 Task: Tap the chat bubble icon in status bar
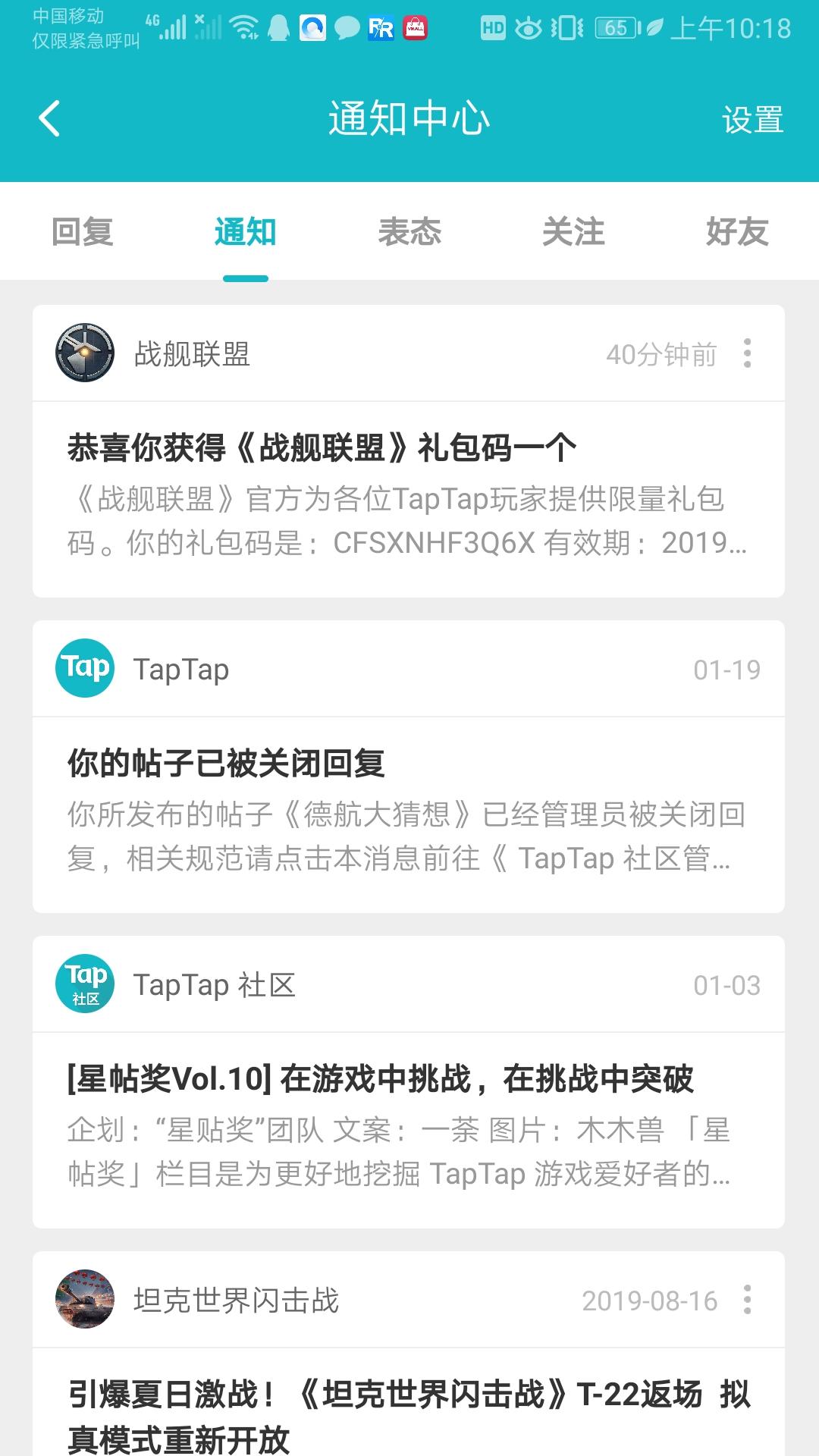point(345,28)
